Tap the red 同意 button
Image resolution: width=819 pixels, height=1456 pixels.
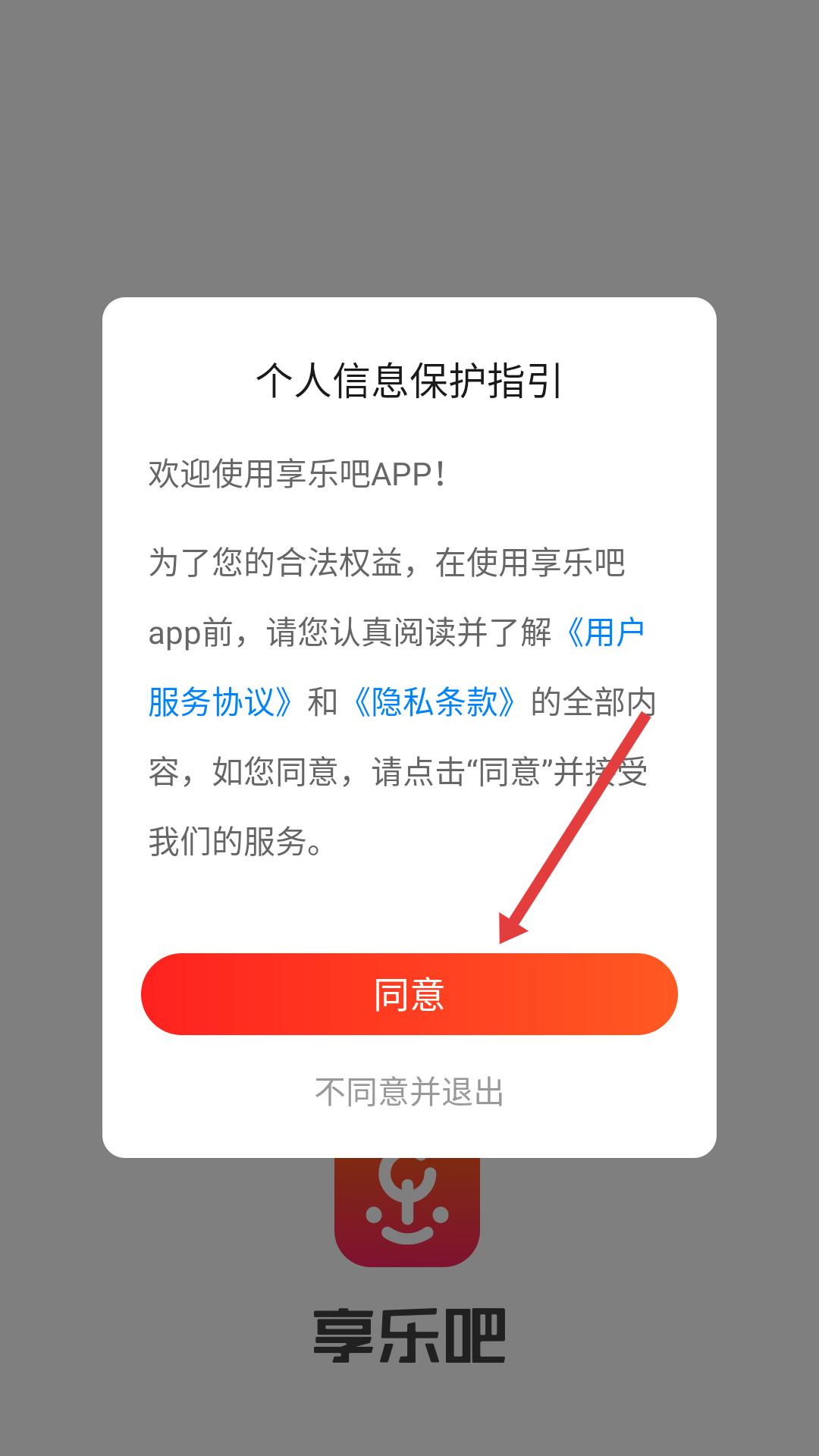point(409,994)
